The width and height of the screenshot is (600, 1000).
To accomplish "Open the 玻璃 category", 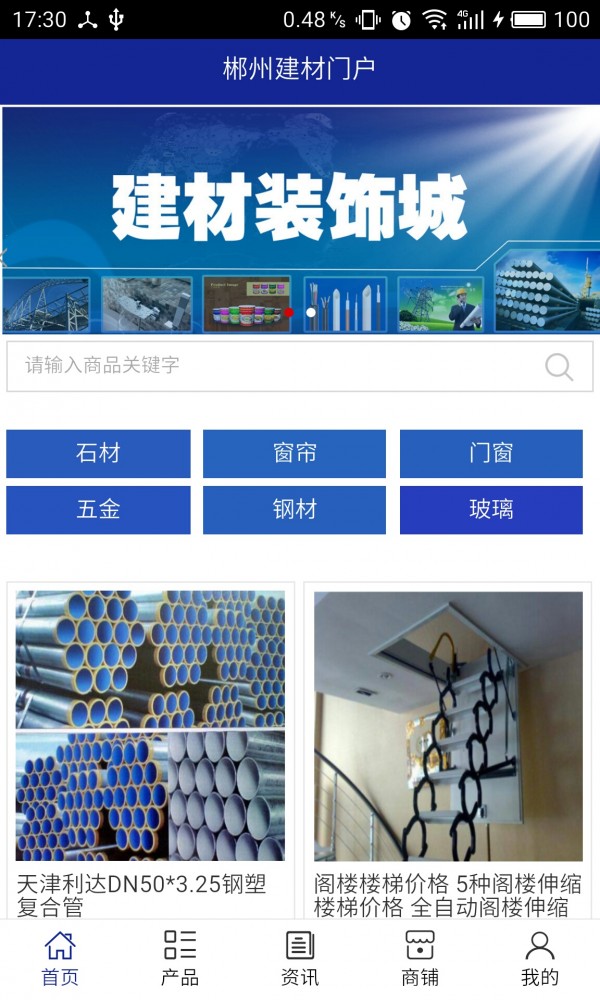I will coord(491,509).
